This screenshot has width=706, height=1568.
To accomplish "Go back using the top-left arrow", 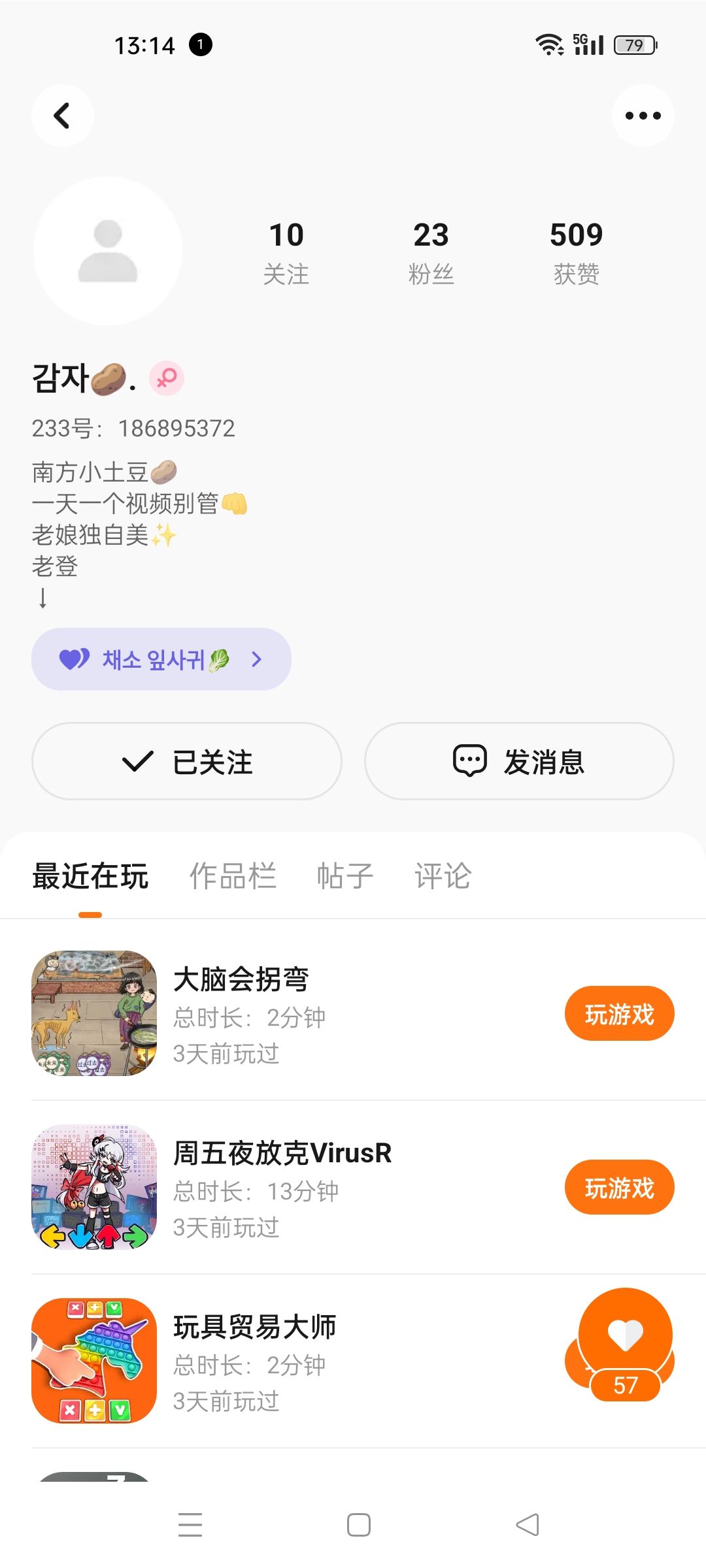I will 62,116.
